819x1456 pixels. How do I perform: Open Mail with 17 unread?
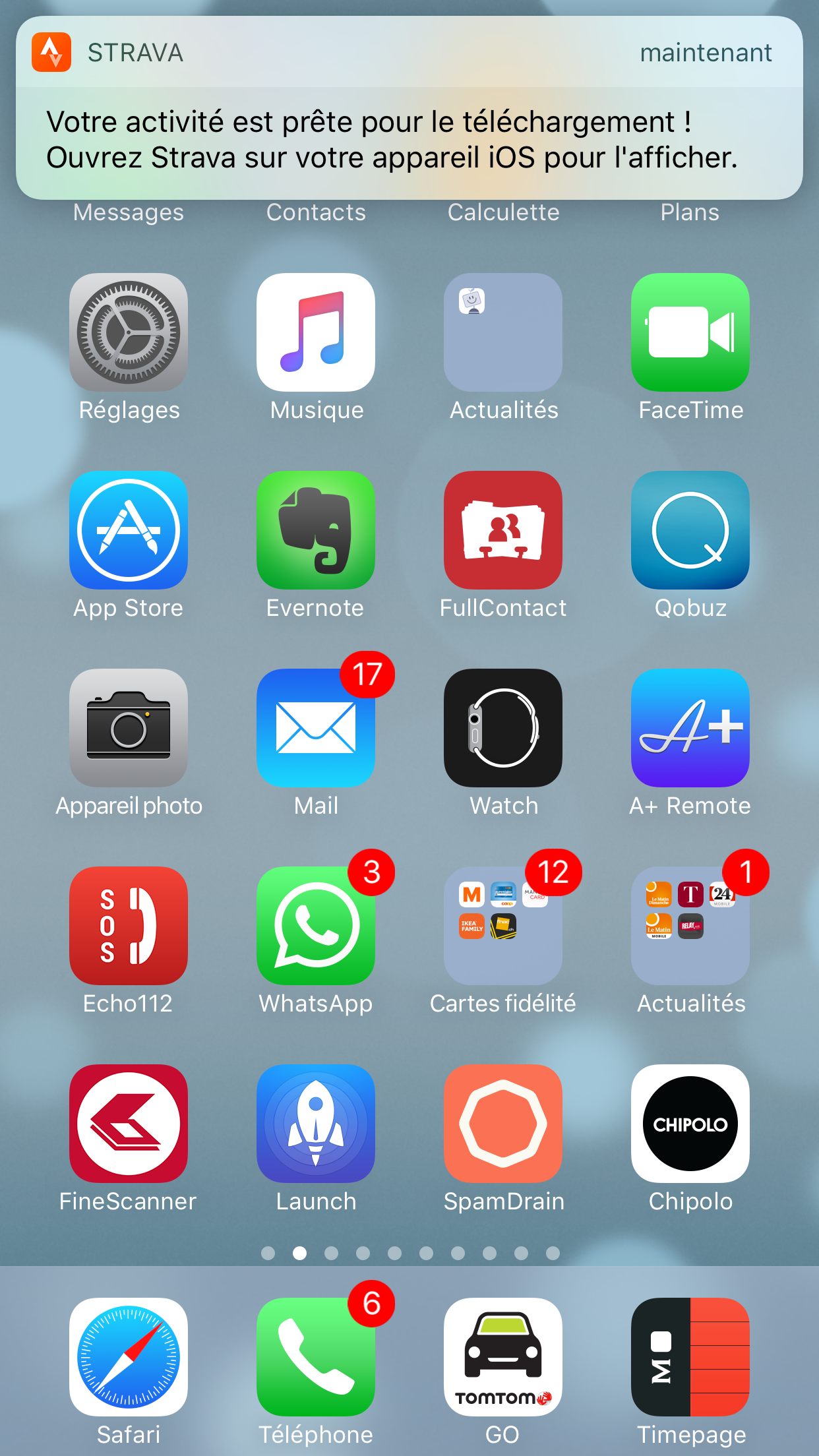click(x=316, y=728)
